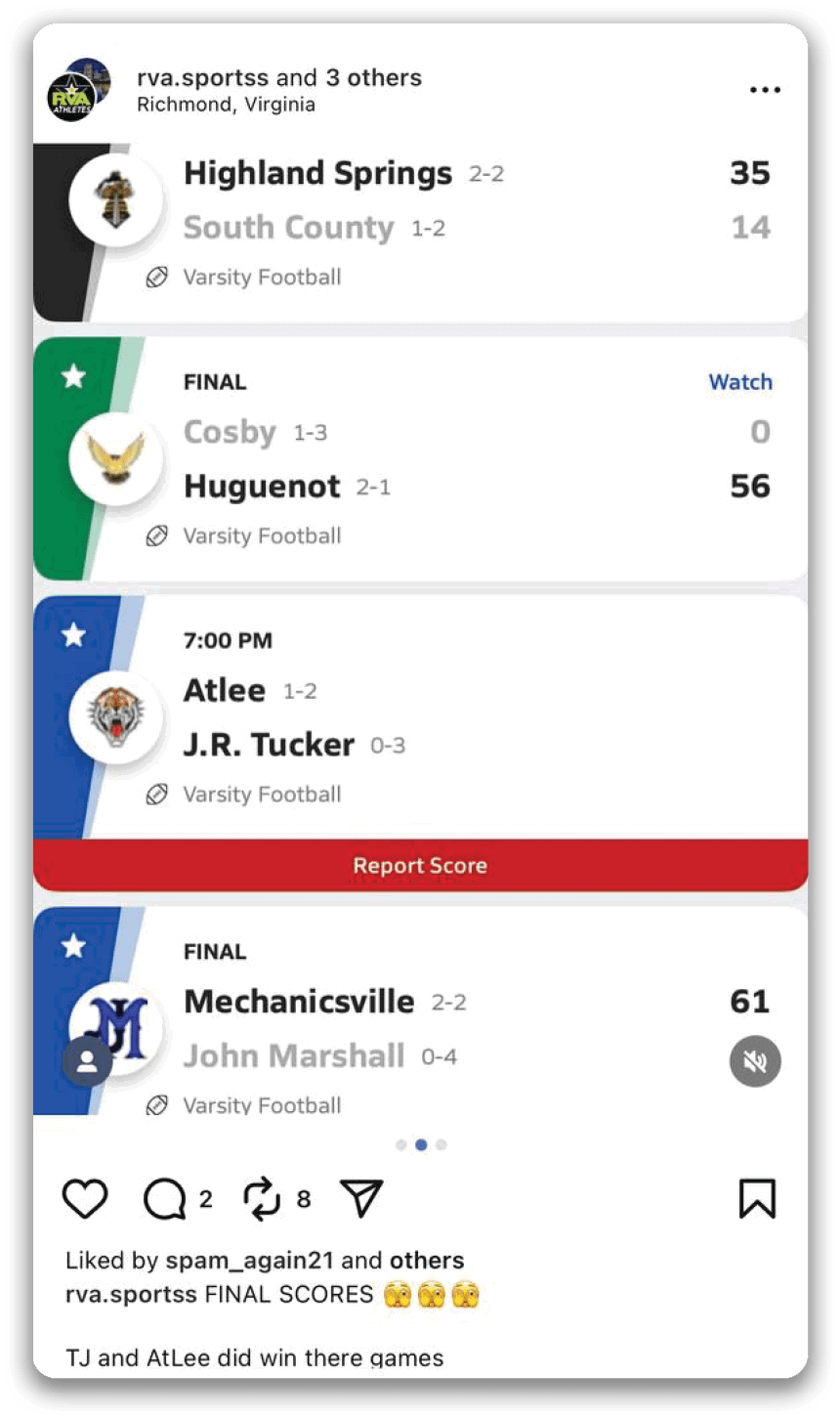840x1419 pixels.
Task: Open the rva.sportss profile picture
Action: pos(78,90)
